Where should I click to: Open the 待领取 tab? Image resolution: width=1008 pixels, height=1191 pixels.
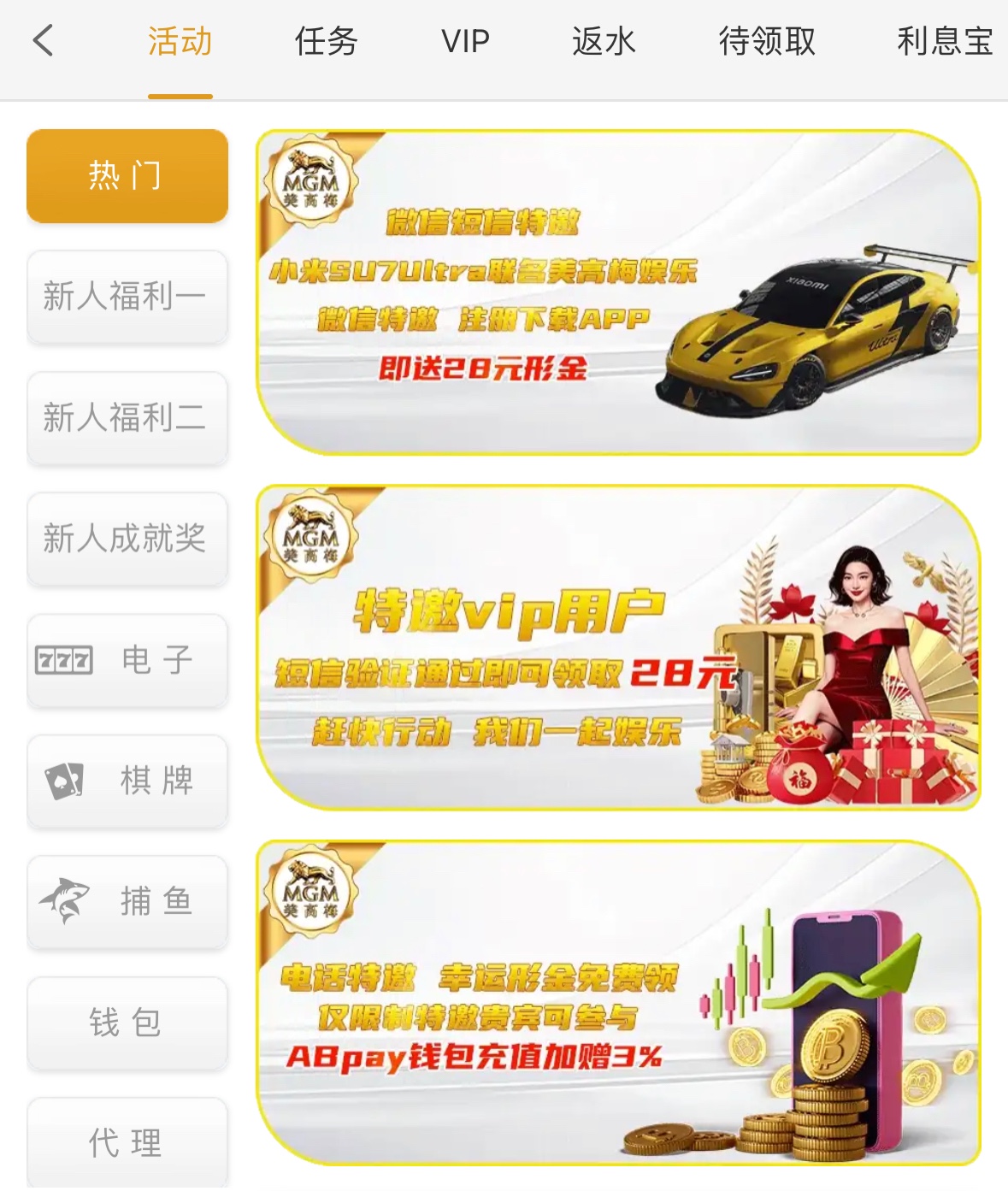click(x=767, y=41)
